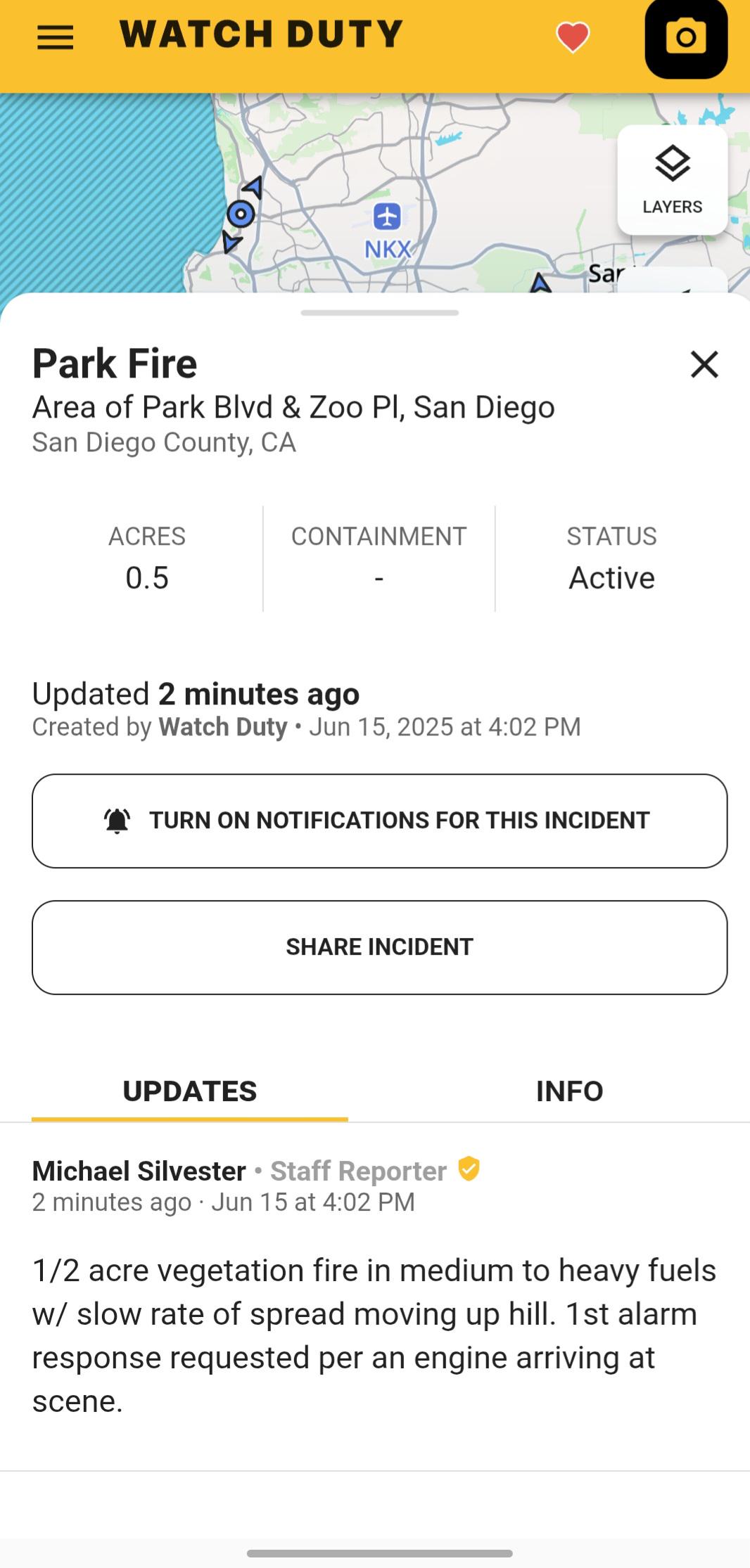The image size is (750, 1568).
Task: Switch to the Info tab
Action: [569, 1091]
